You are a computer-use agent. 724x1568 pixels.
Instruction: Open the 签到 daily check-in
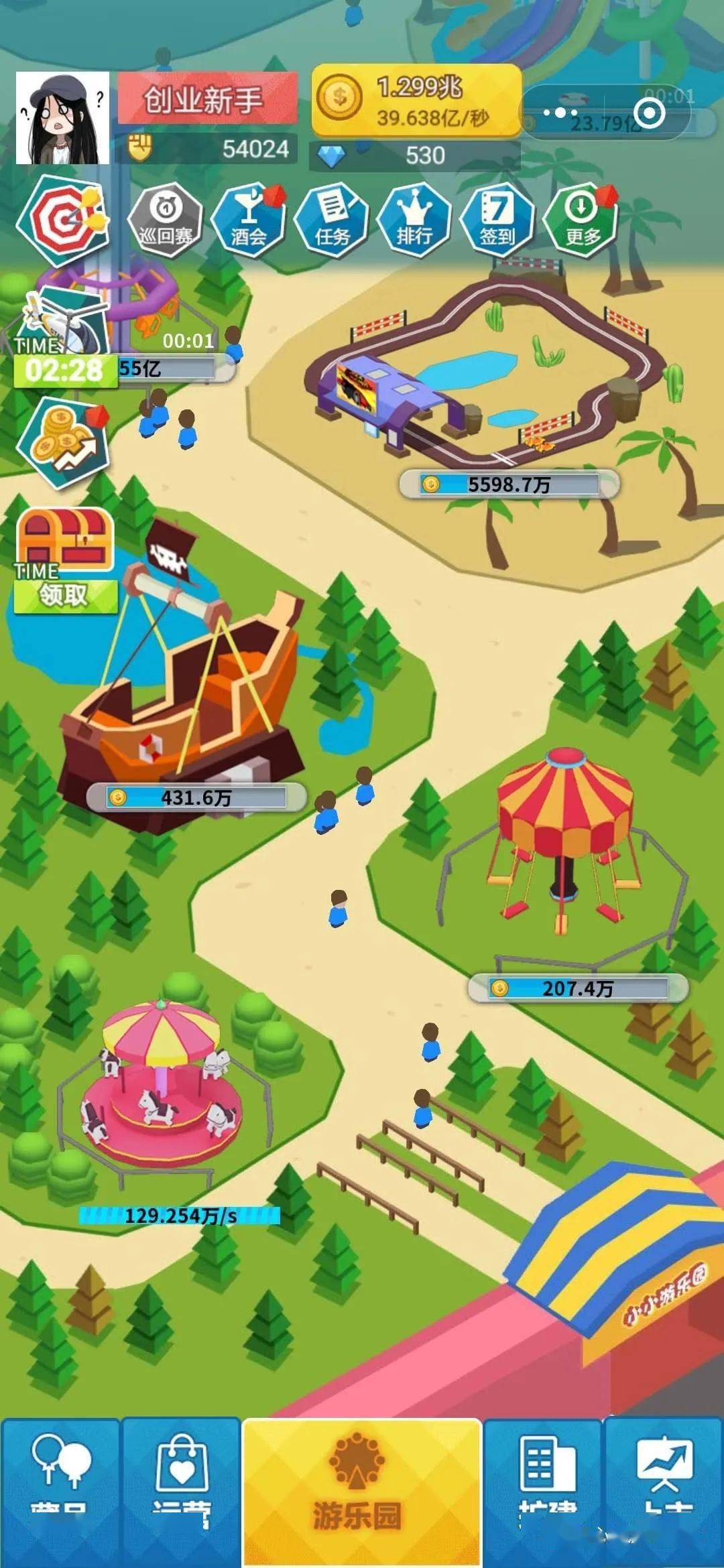497,220
